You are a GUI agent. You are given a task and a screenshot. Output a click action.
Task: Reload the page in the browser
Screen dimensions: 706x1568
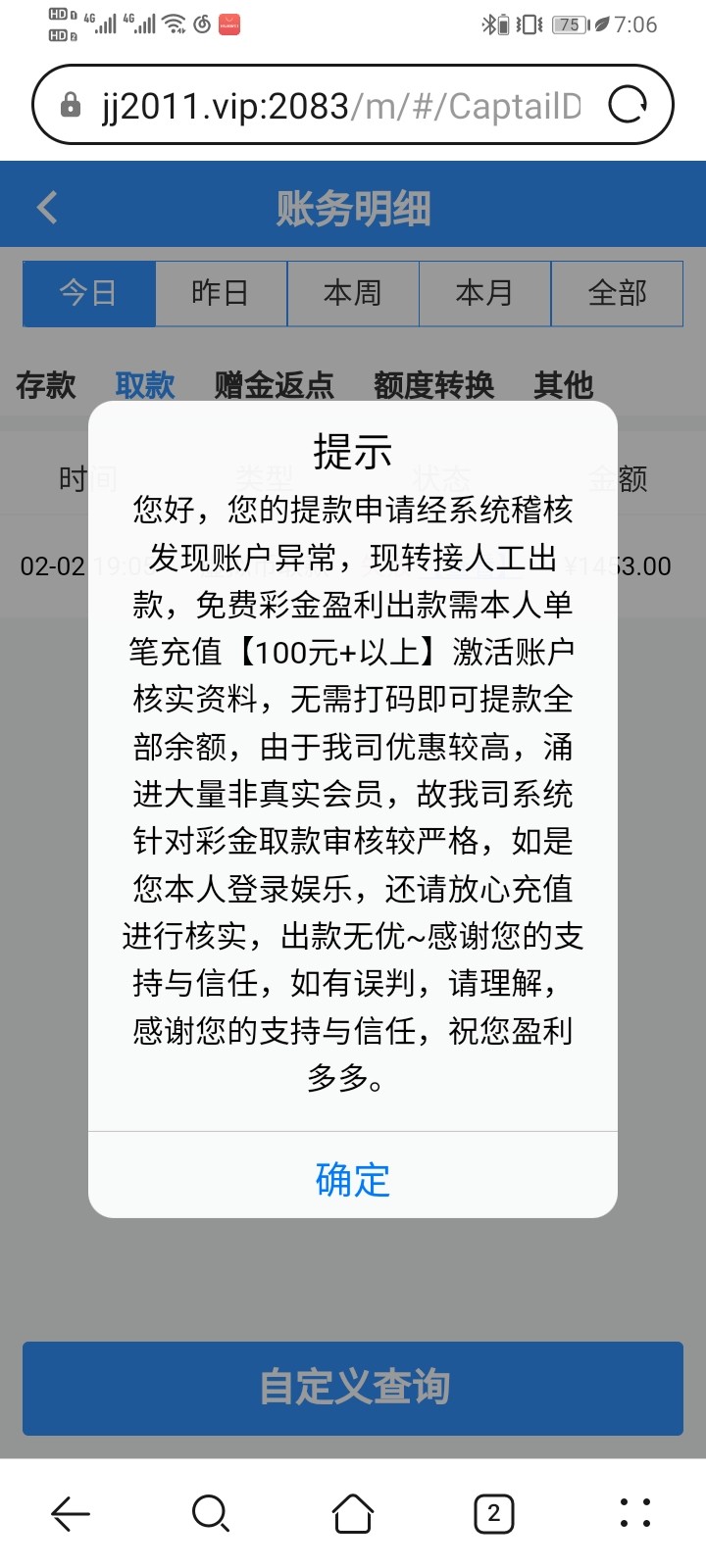pos(628,105)
